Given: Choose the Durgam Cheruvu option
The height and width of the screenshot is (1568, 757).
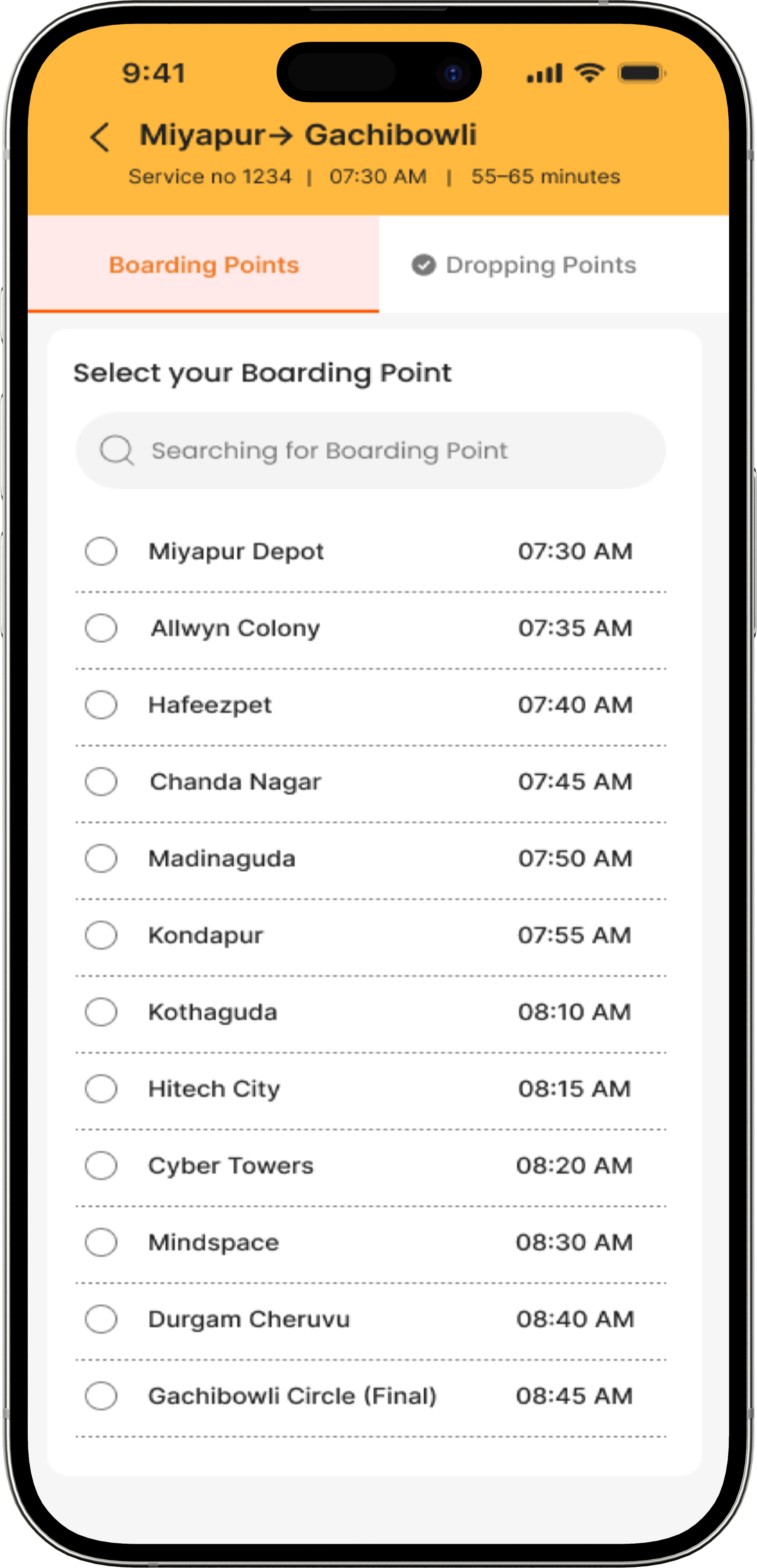Looking at the screenshot, I should click(x=101, y=1319).
